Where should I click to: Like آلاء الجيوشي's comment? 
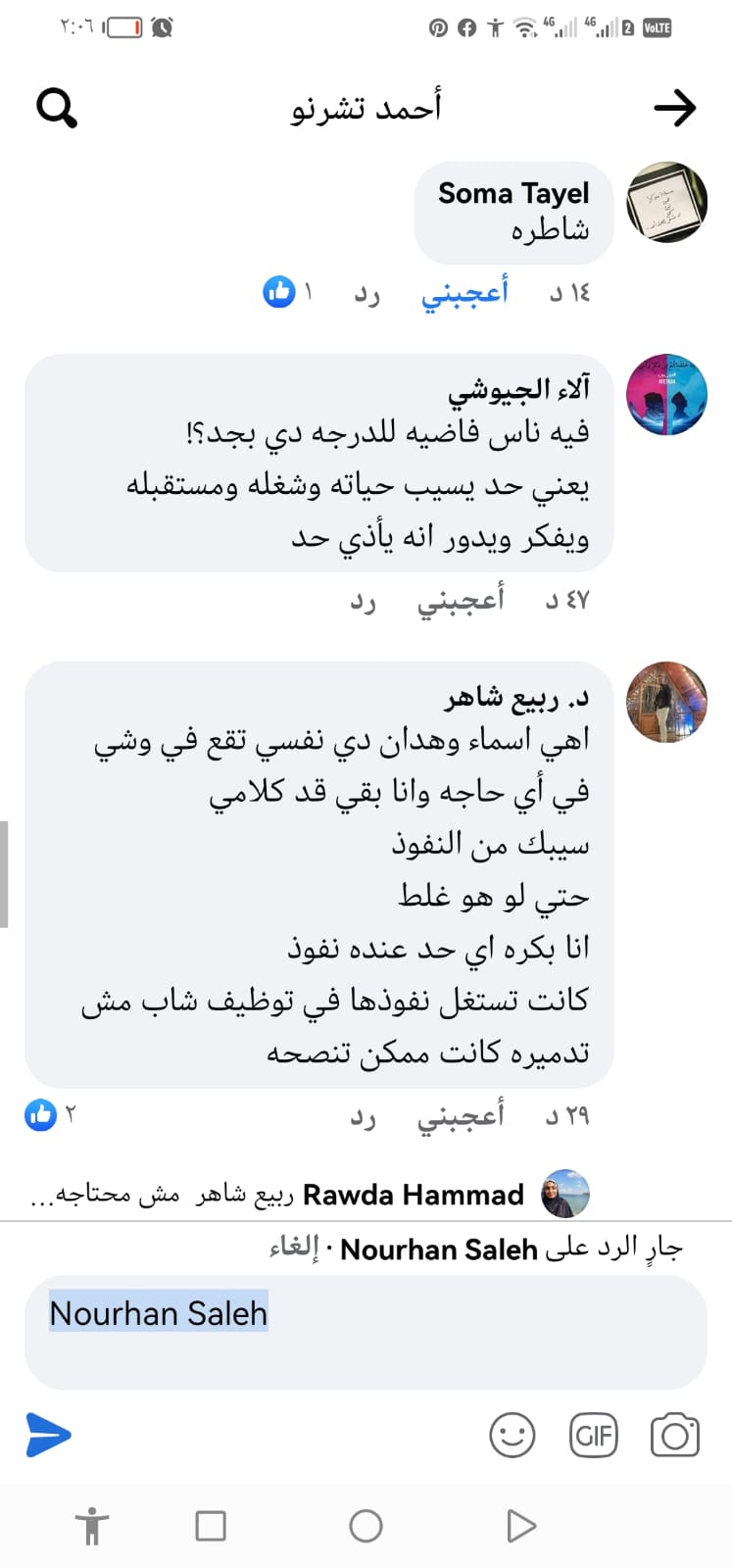click(x=461, y=600)
